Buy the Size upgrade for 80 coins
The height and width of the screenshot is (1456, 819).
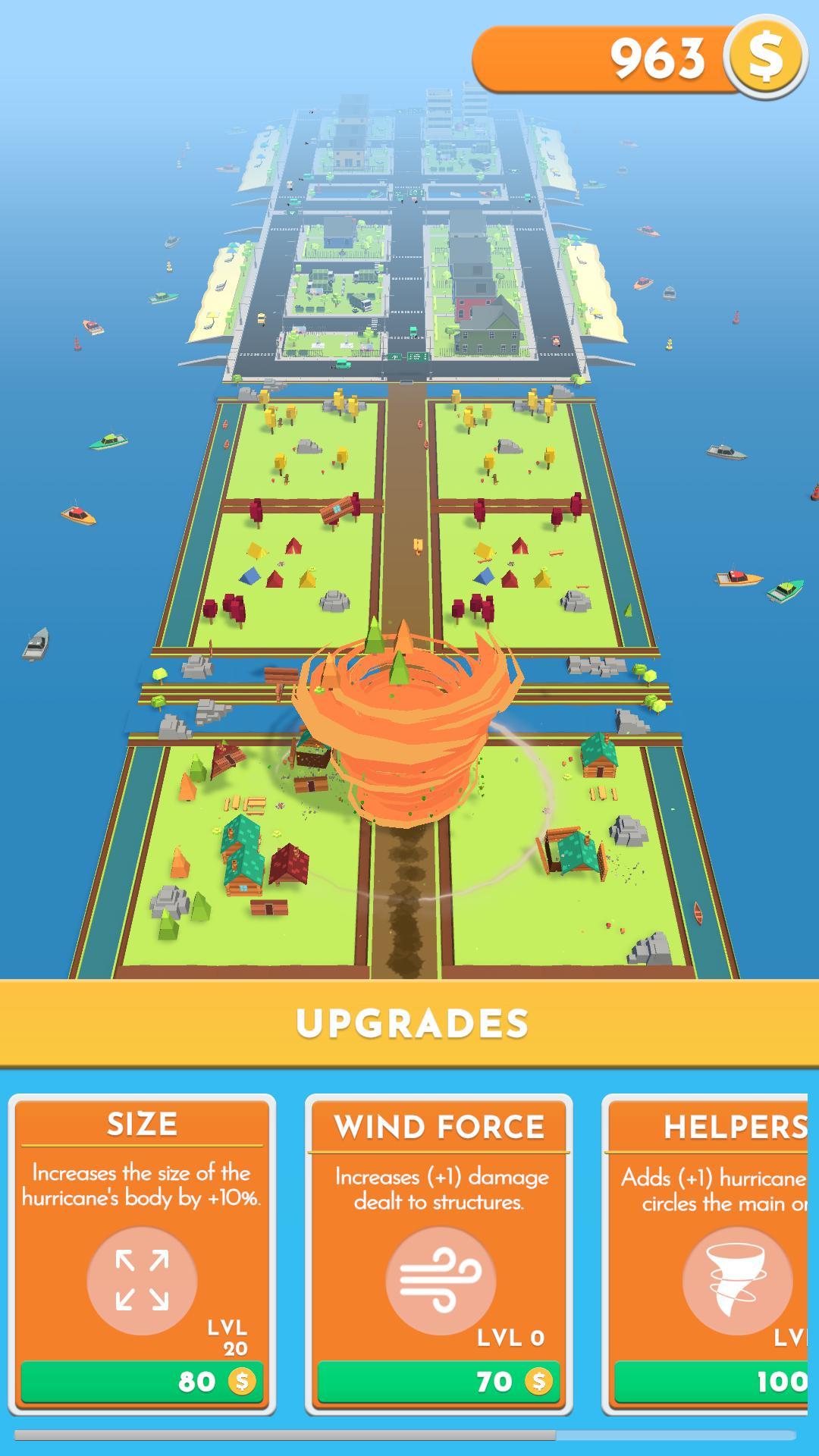(142, 1382)
